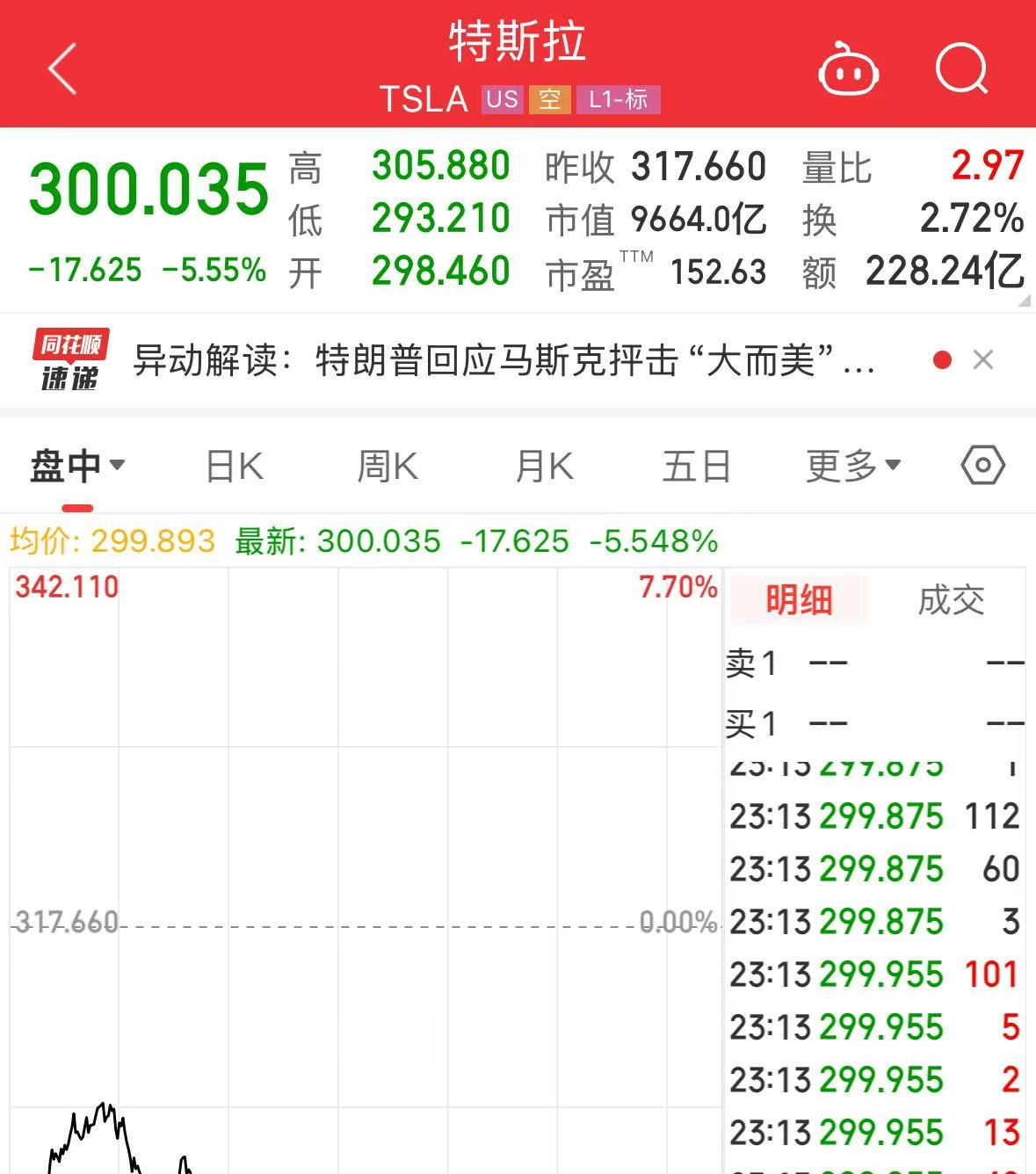Open the 异动解读 Trump-Musk news headline
The height and width of the screenshot is (1174, 1036).
click(501, 361)
